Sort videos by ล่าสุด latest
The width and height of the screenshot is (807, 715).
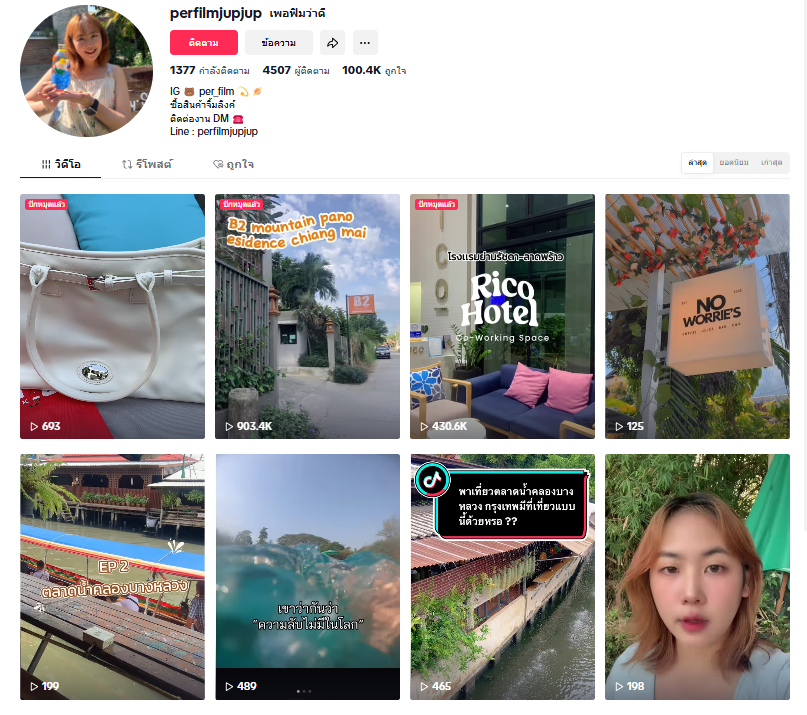(x=697, y=162)
